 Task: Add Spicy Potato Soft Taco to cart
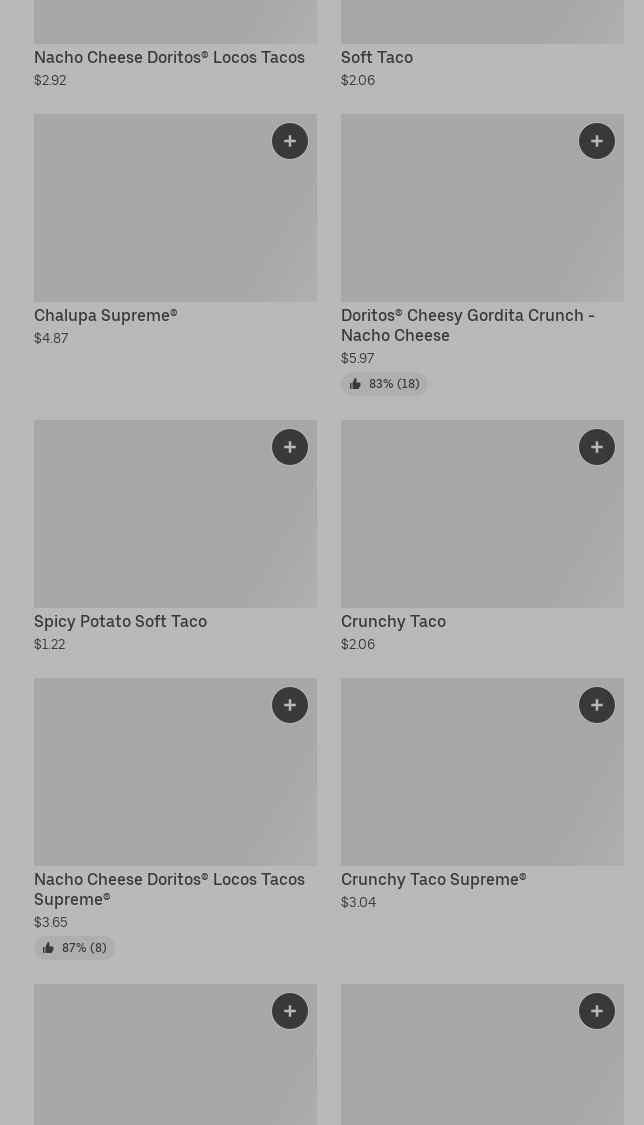290,447
